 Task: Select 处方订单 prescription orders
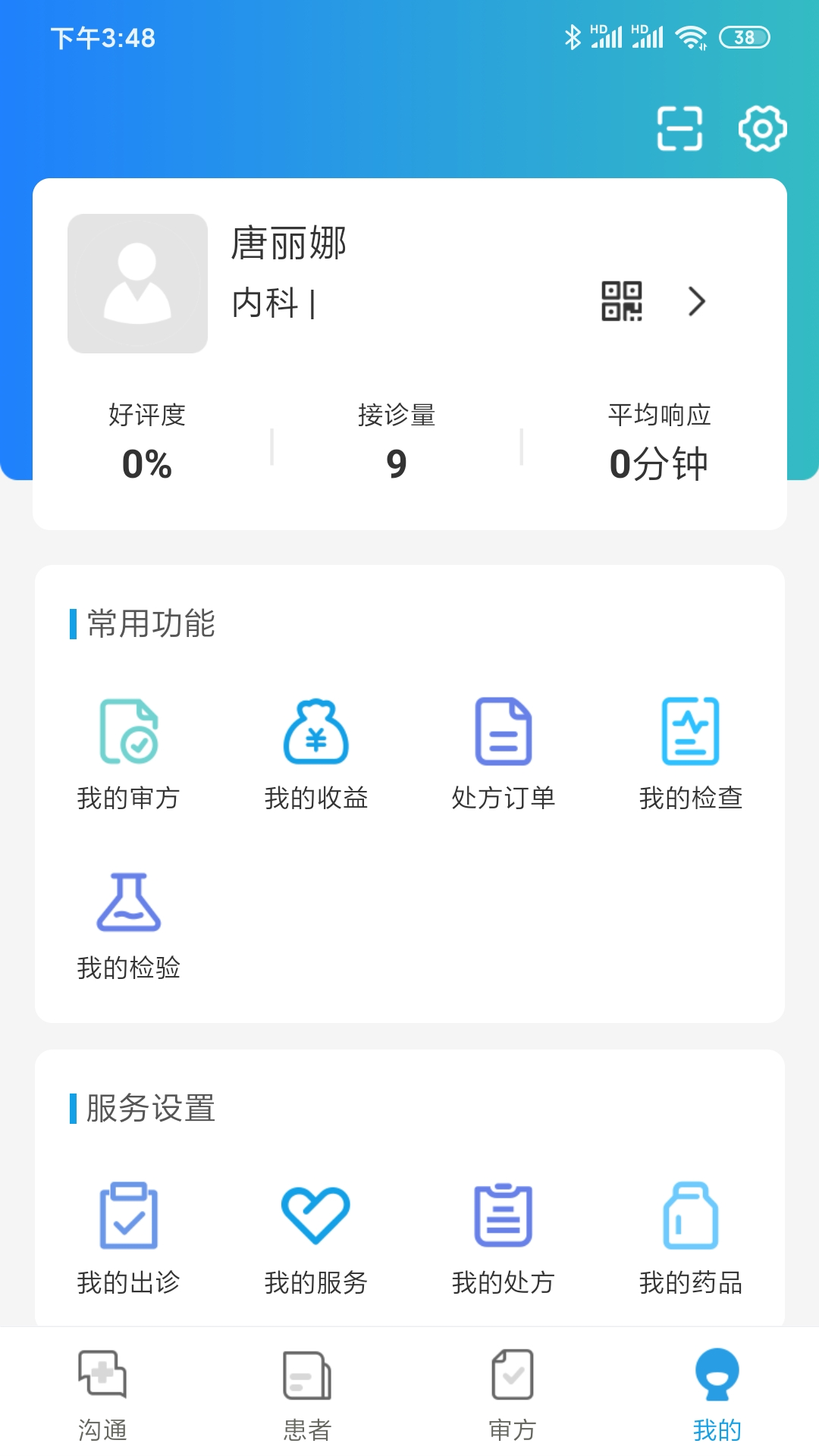coord(503,751)
